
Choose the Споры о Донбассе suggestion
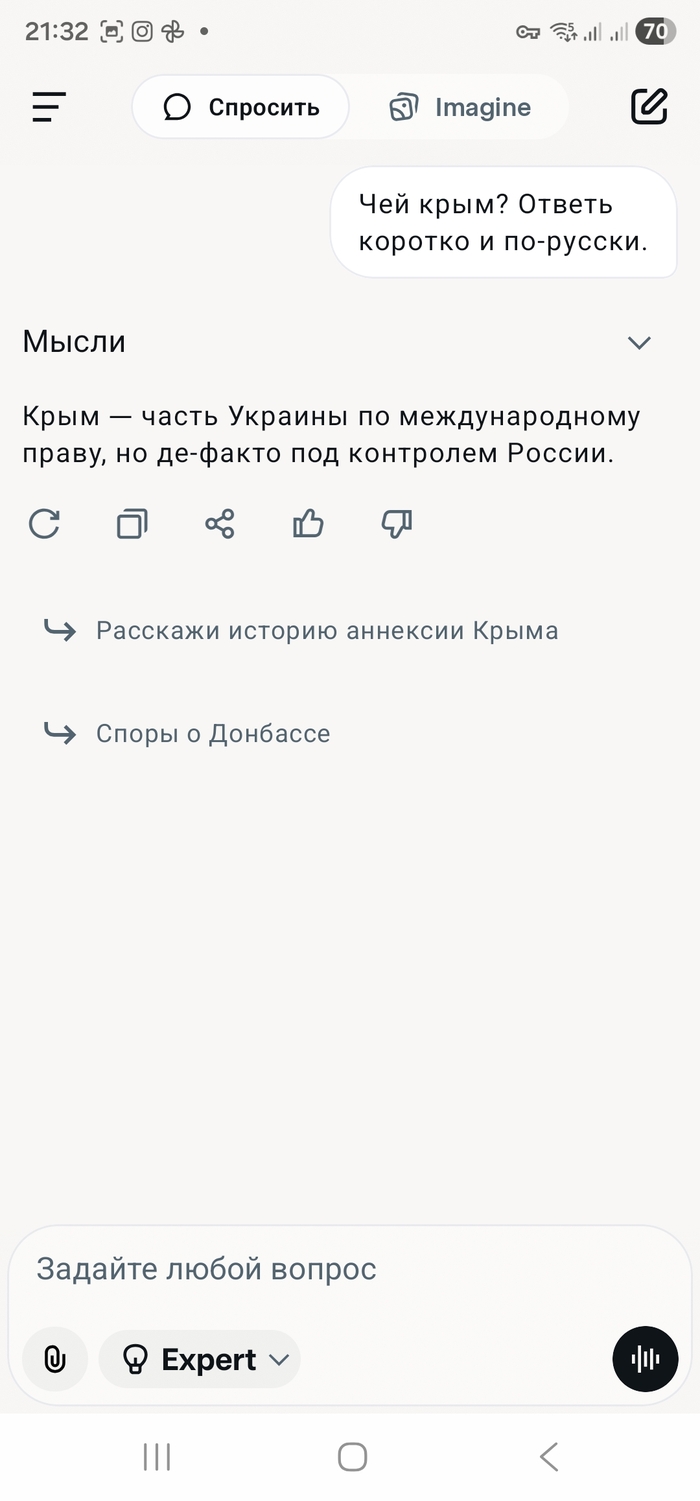coord(212,734)
